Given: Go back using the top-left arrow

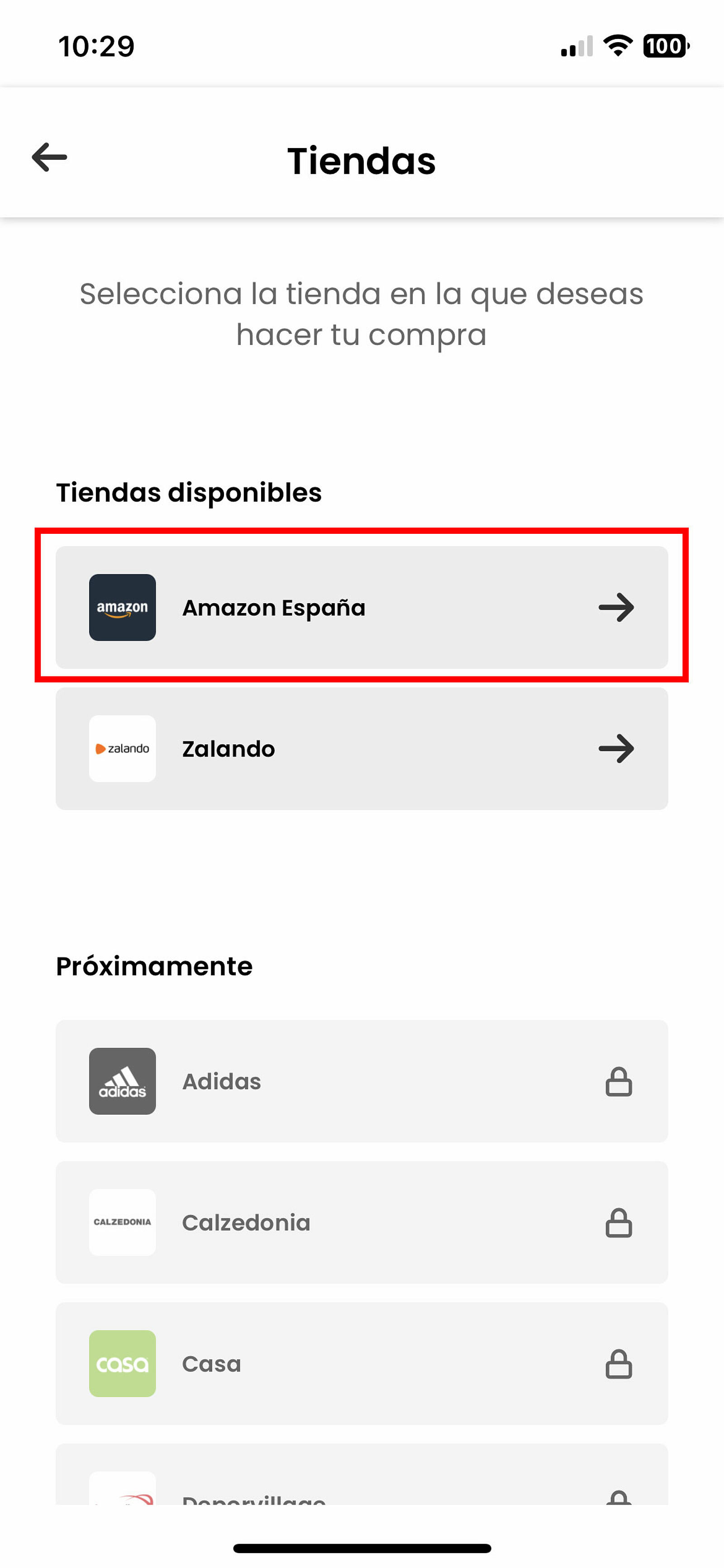Looking at the screenshot, I should point(49,157).
